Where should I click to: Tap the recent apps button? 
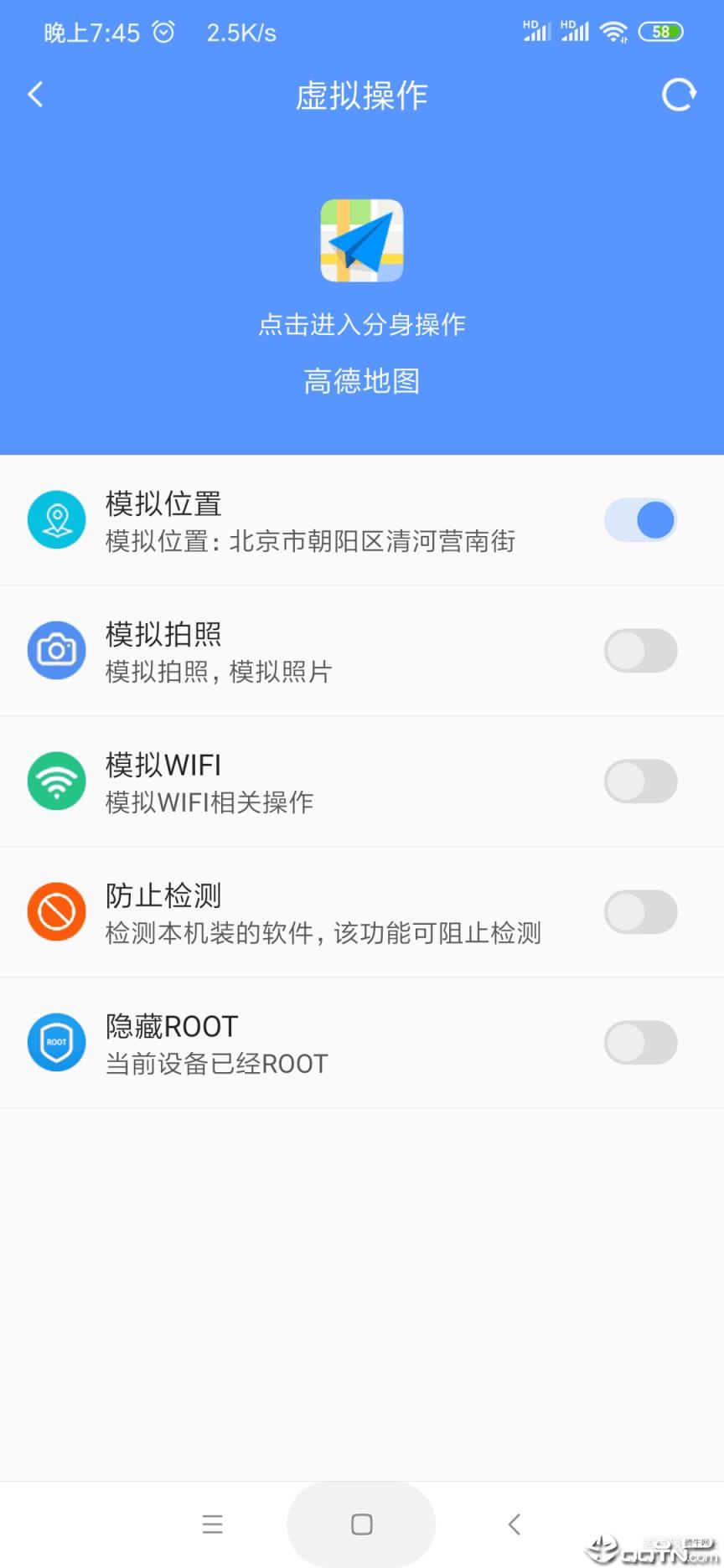[x=213, y=1524]
